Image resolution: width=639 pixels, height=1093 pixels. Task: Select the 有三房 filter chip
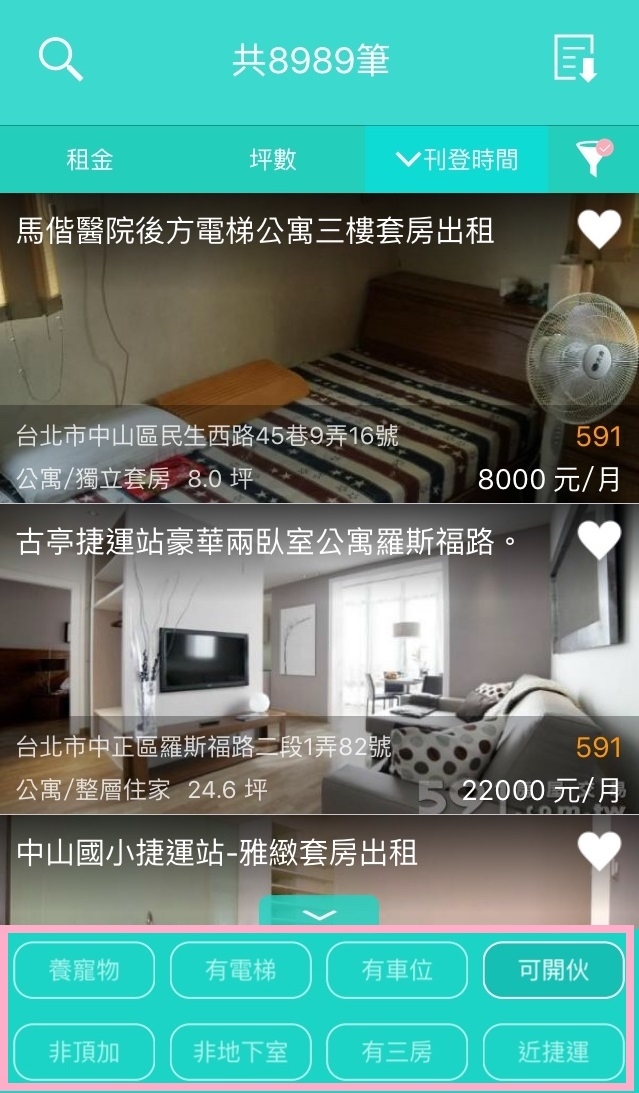(x=397, y=1051)
